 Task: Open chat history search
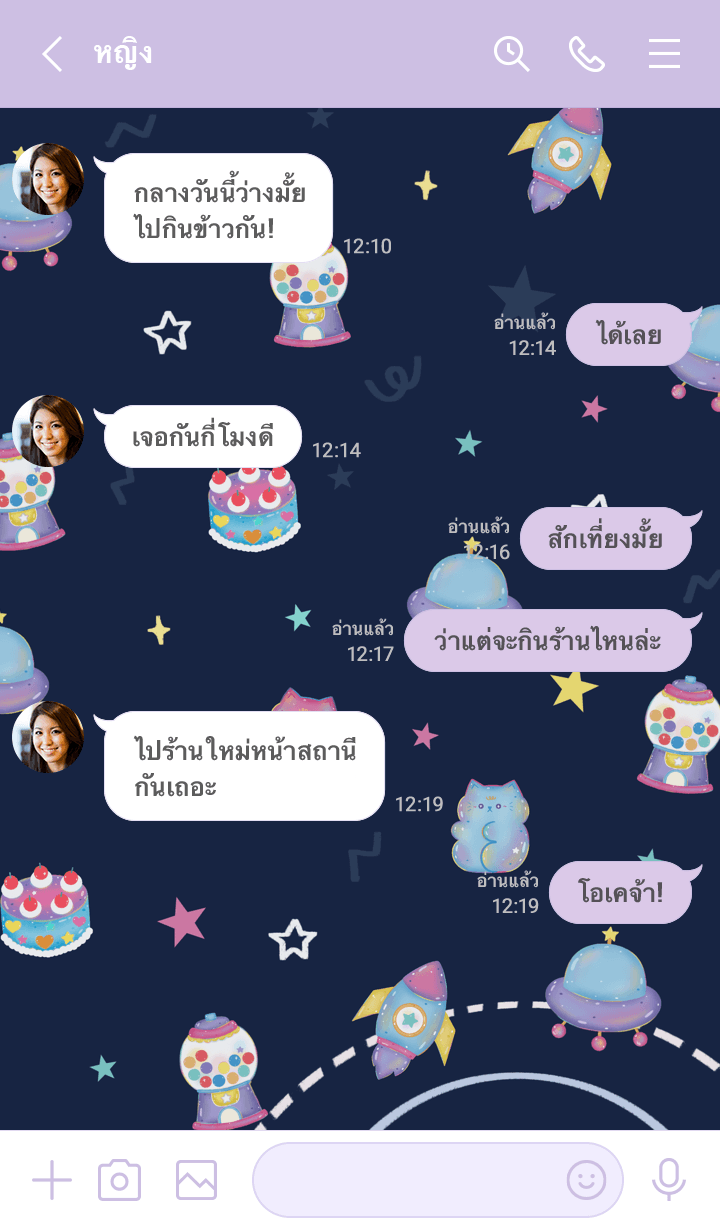click(x=511, y=54)
